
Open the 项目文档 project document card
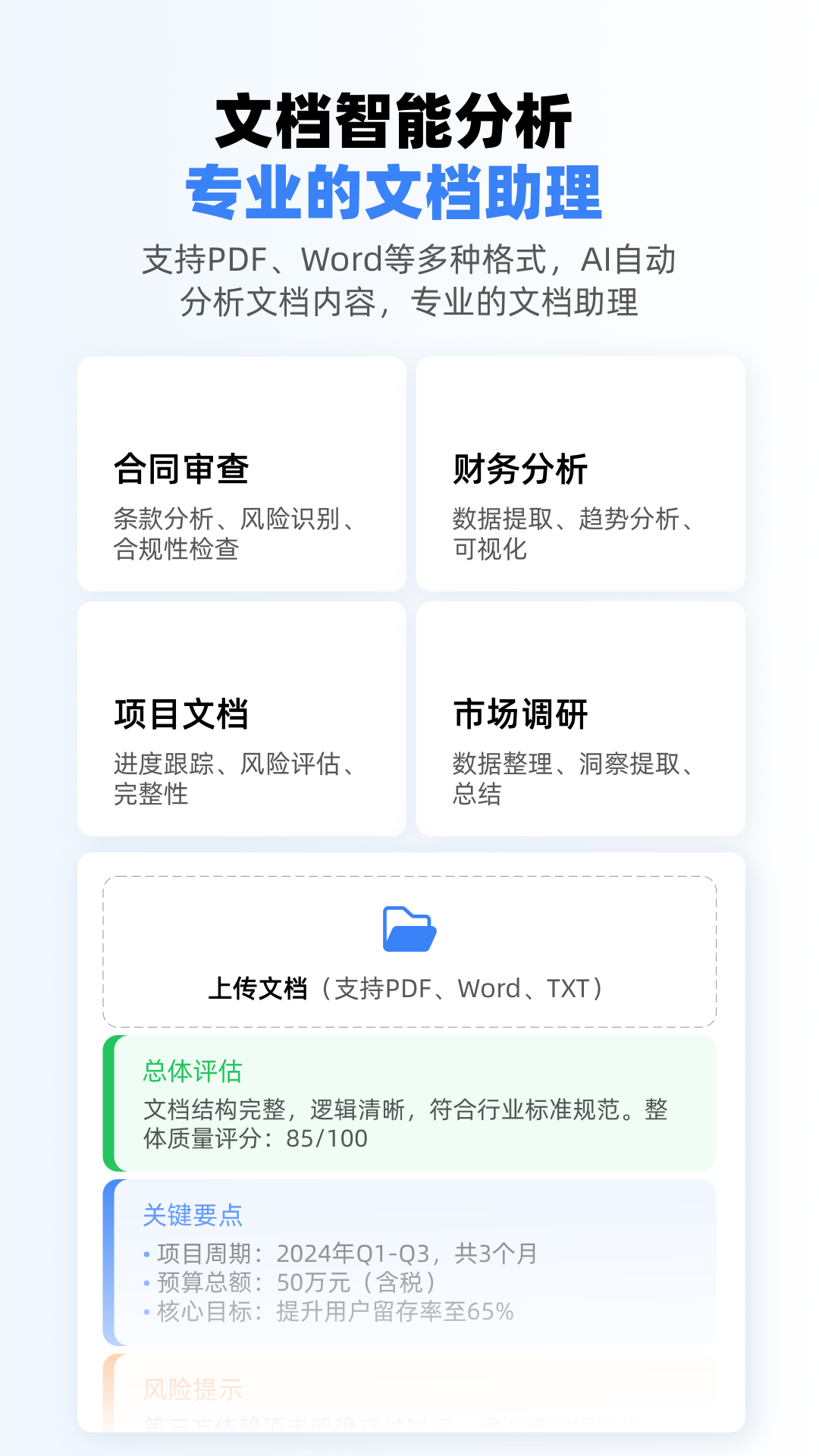[241, 717]
